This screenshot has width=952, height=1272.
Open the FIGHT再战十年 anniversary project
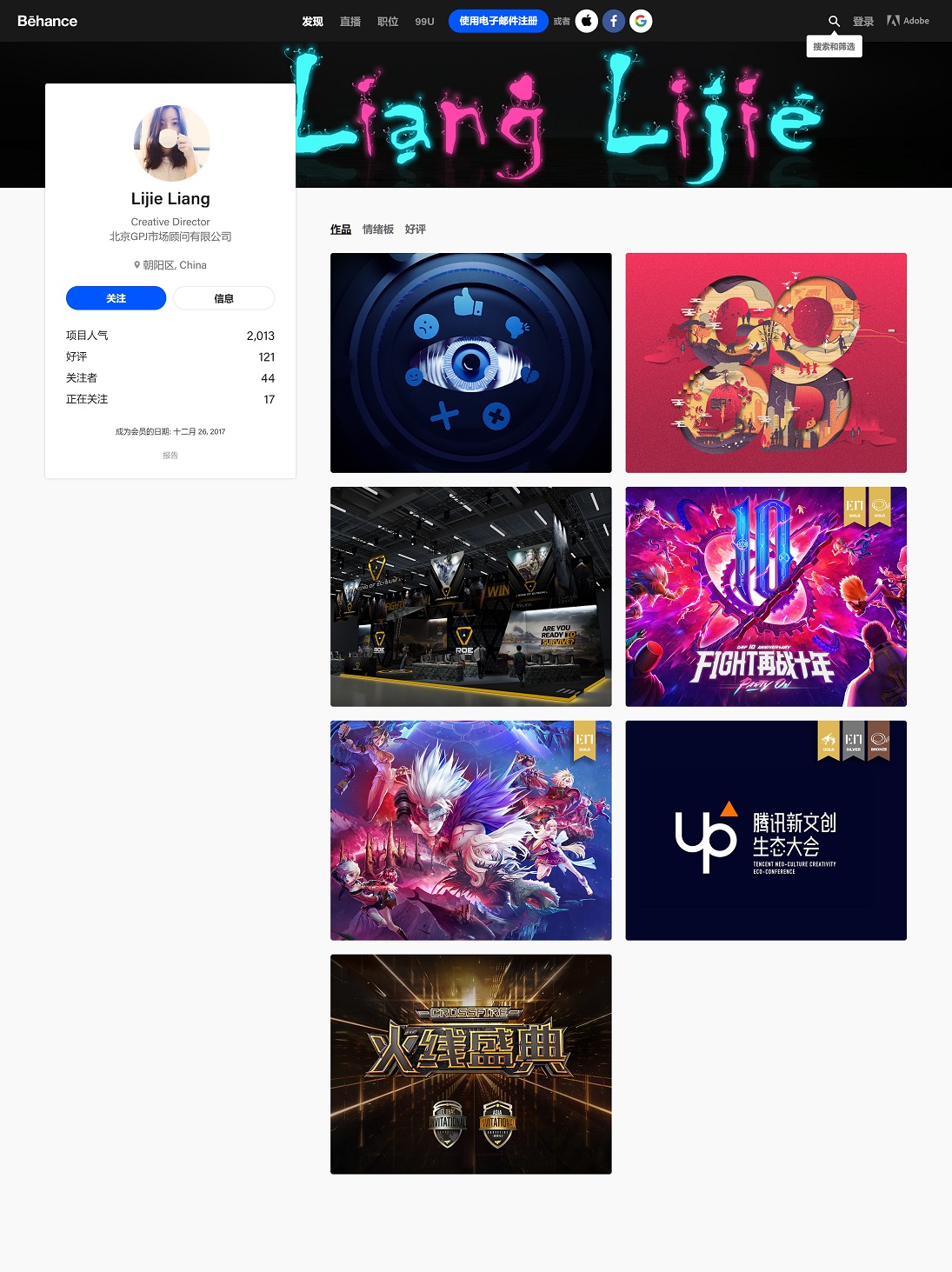[765, 596]
